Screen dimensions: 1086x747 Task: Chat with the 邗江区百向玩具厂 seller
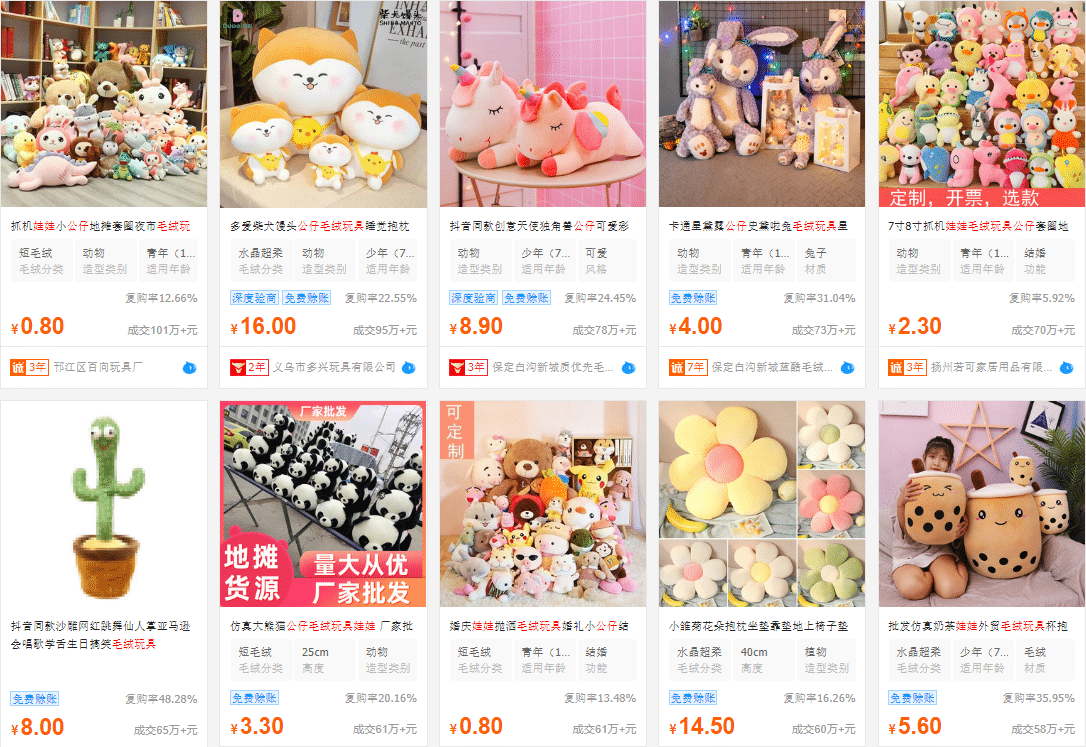[190, 368]
